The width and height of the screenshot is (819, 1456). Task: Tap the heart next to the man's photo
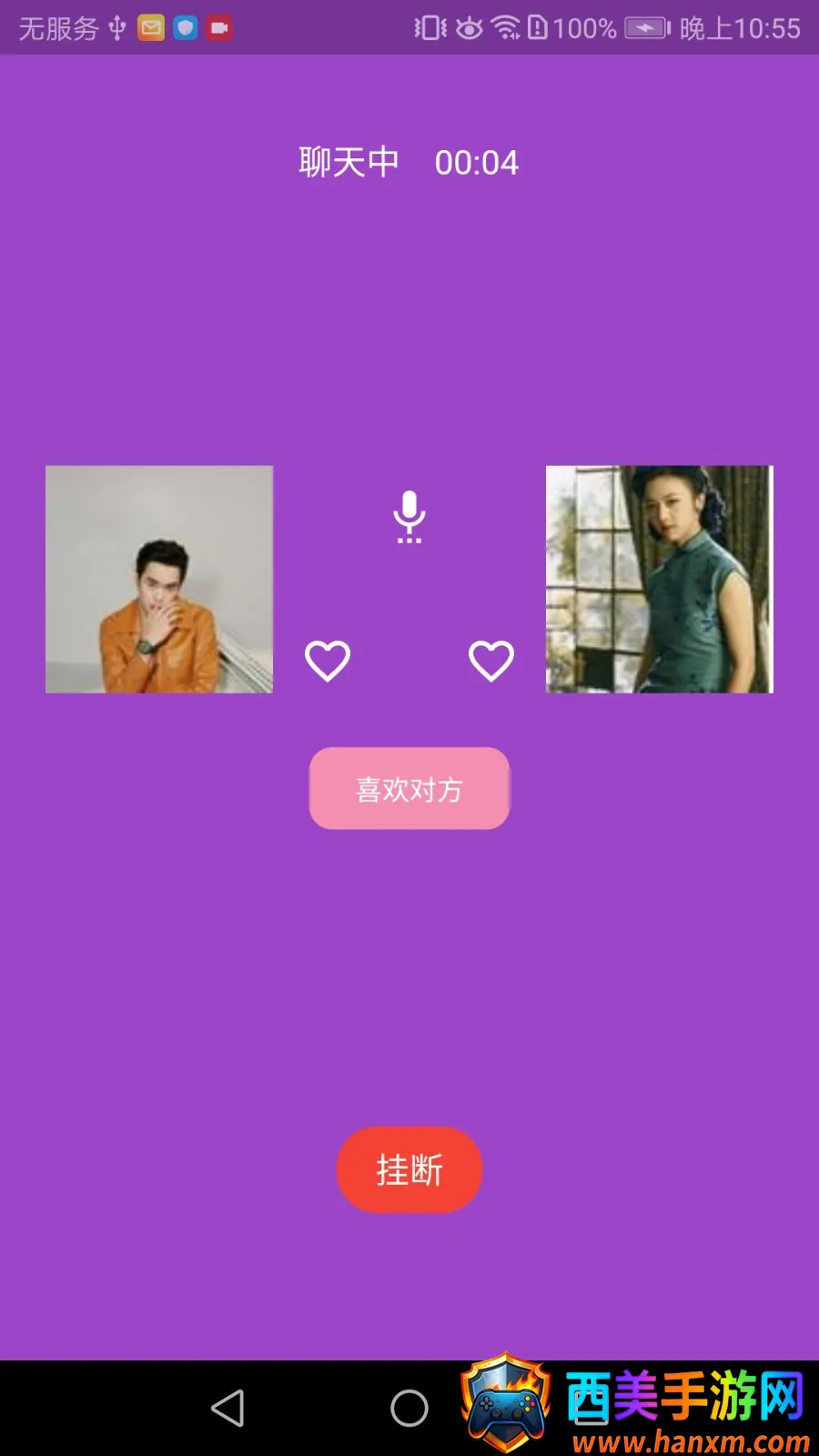click(328, 661)
